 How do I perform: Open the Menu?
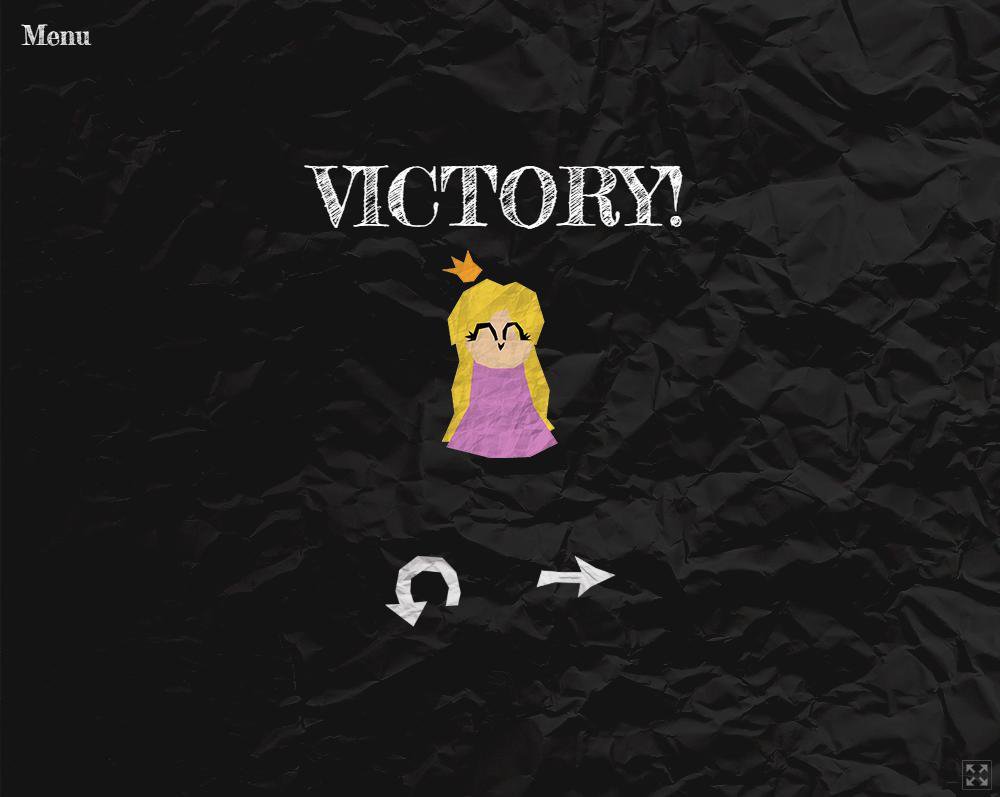pyautogui.click(x=56, y=36)
